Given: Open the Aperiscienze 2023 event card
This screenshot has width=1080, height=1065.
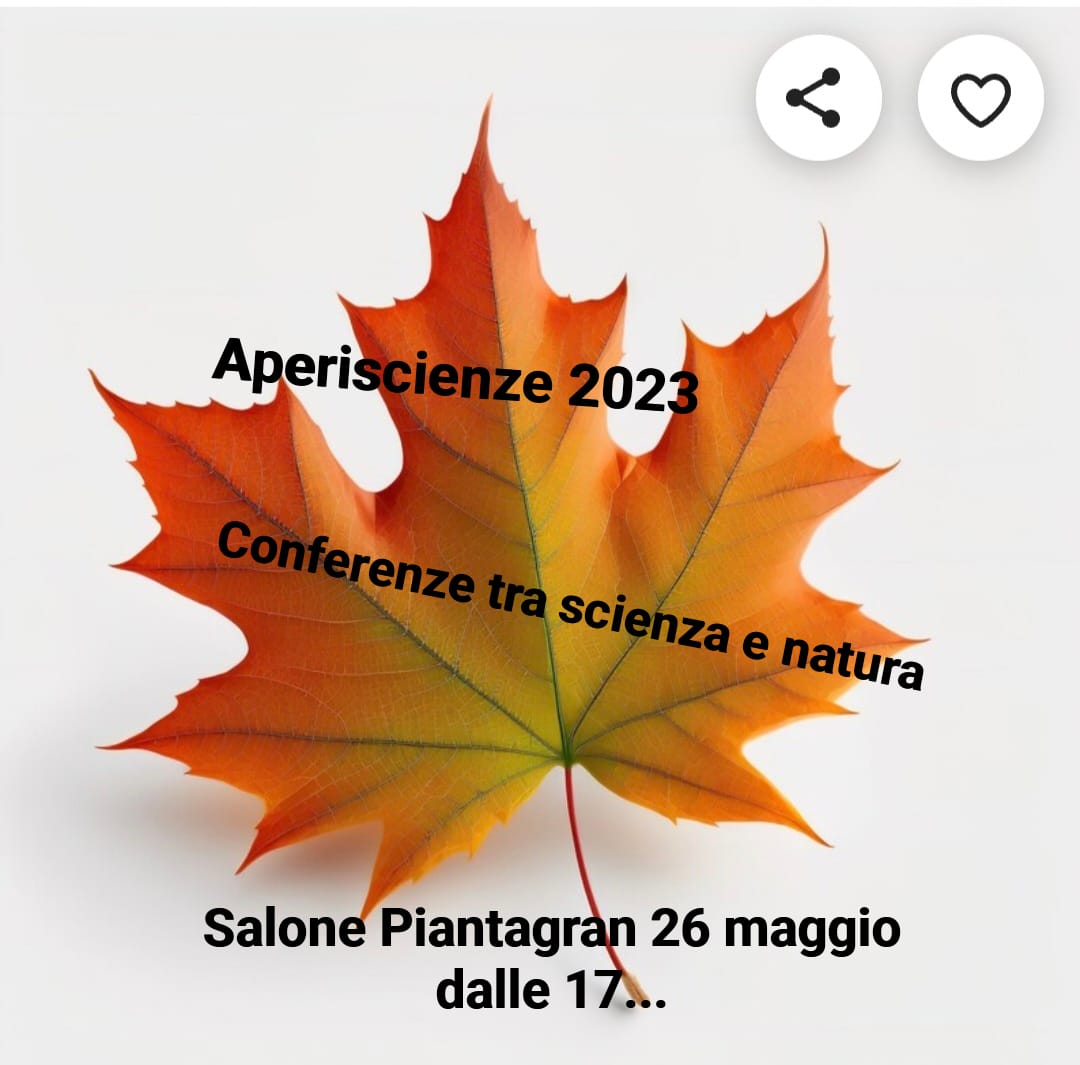Looking at the screenshot, I should click(x=540, y=560).
